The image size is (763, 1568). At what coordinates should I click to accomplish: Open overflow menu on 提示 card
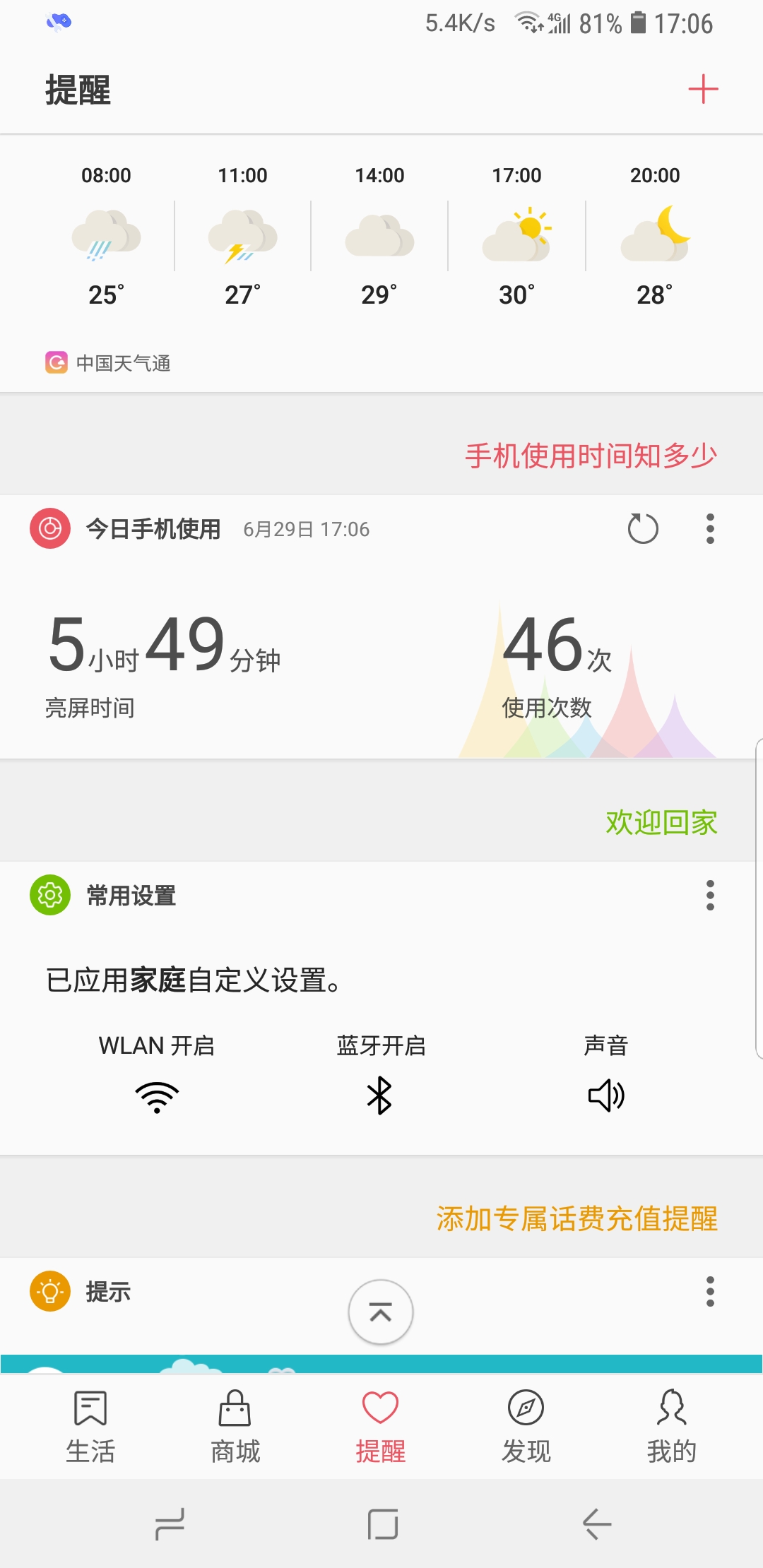[710, 1291]
